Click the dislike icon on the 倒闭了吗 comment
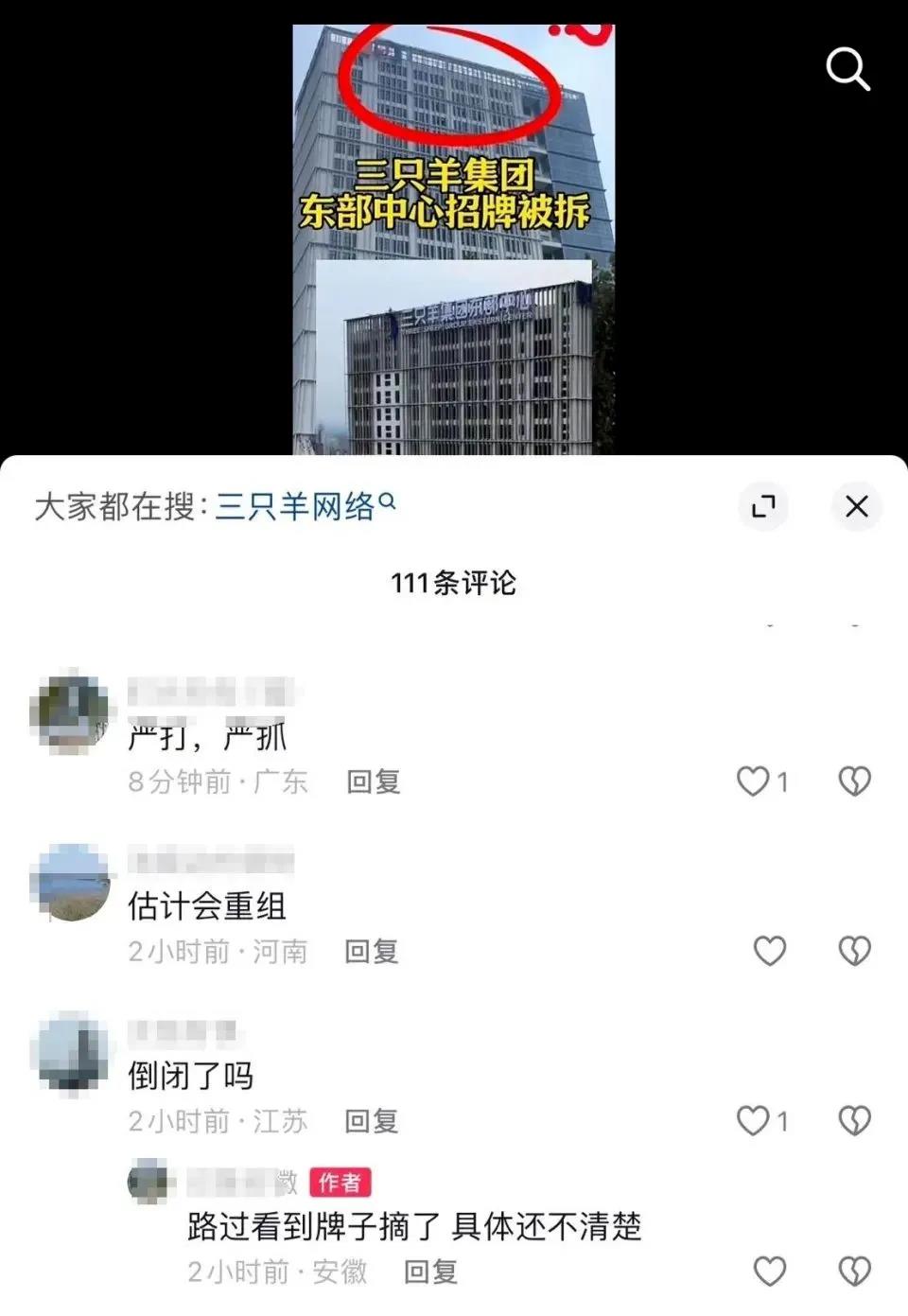 coord(854,1121)
